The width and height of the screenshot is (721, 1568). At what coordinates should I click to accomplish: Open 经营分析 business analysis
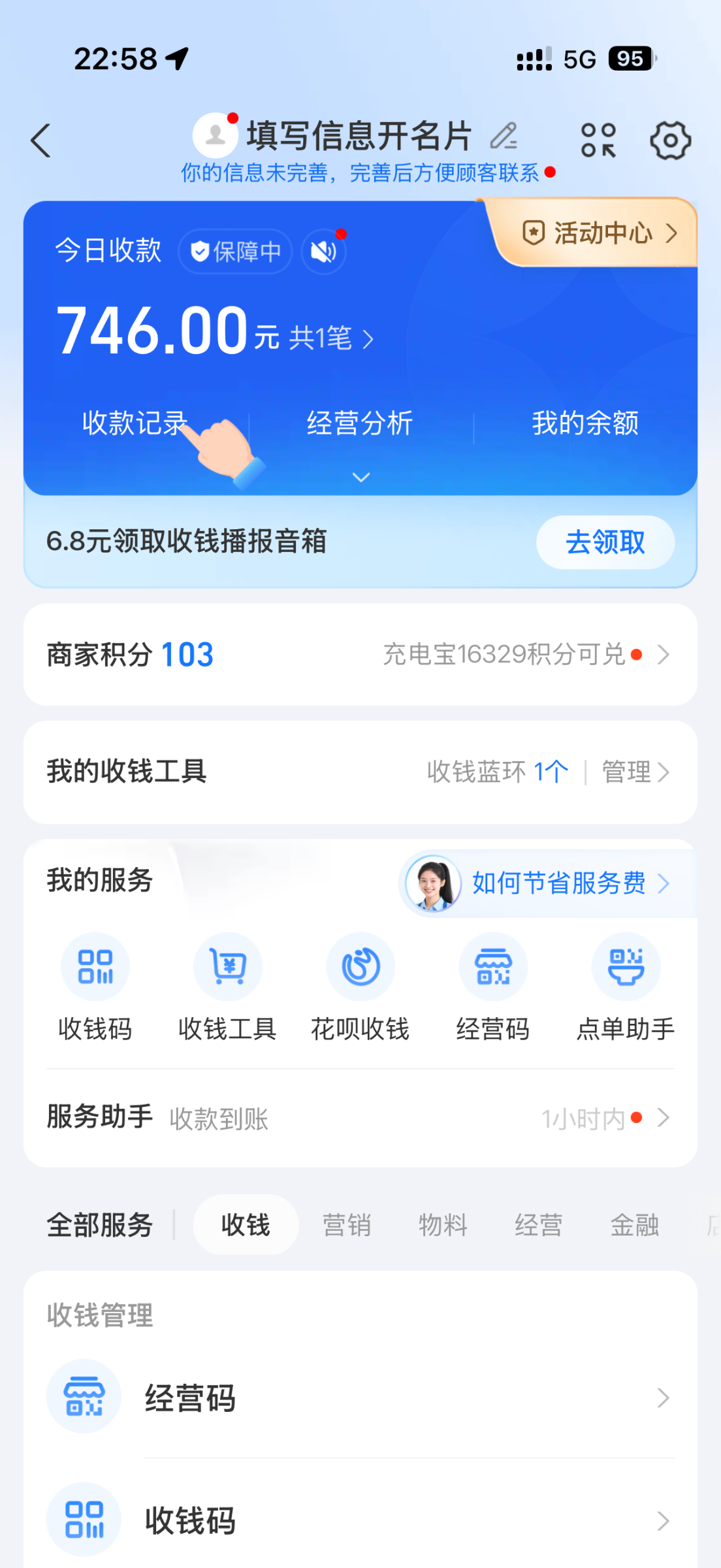360,423
